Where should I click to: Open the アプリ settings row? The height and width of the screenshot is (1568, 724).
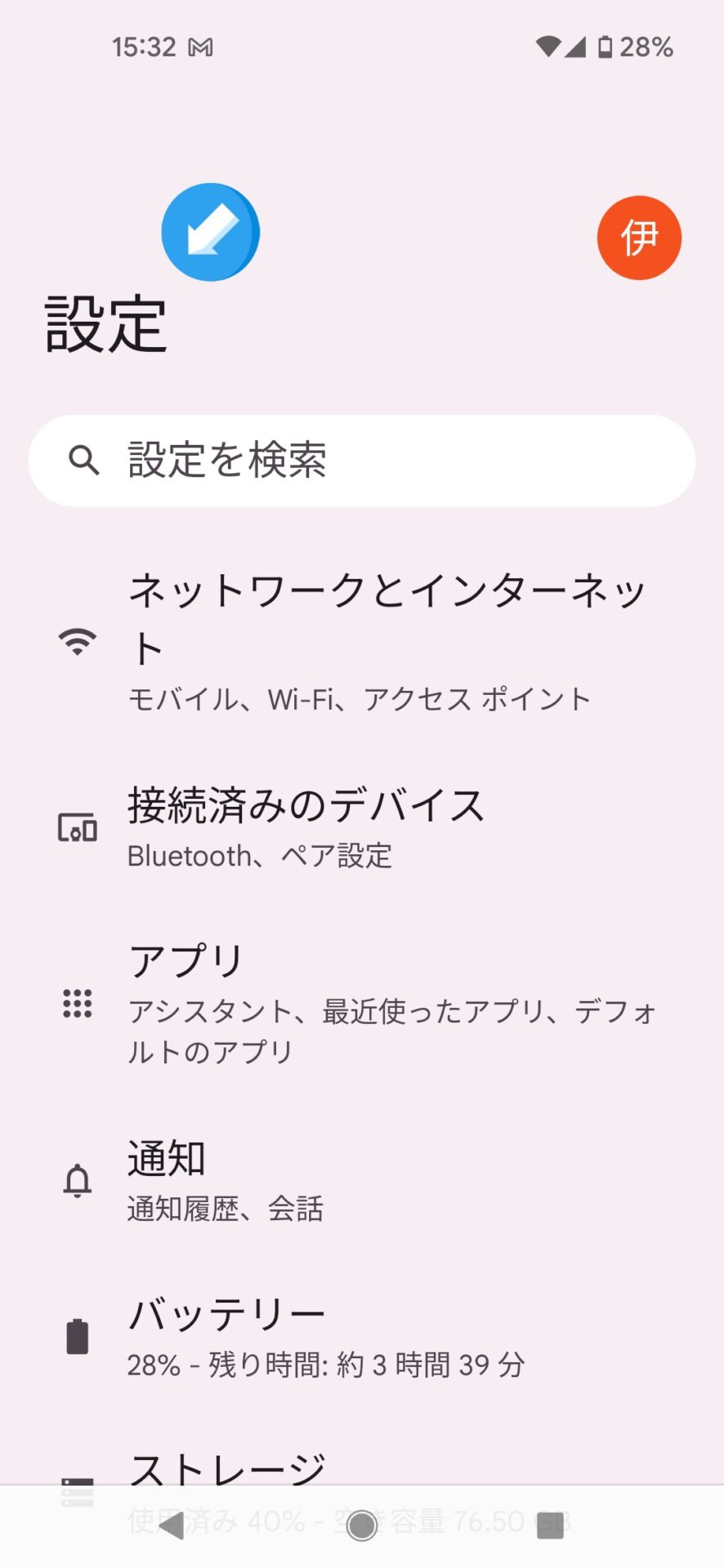pos(362,1003)
